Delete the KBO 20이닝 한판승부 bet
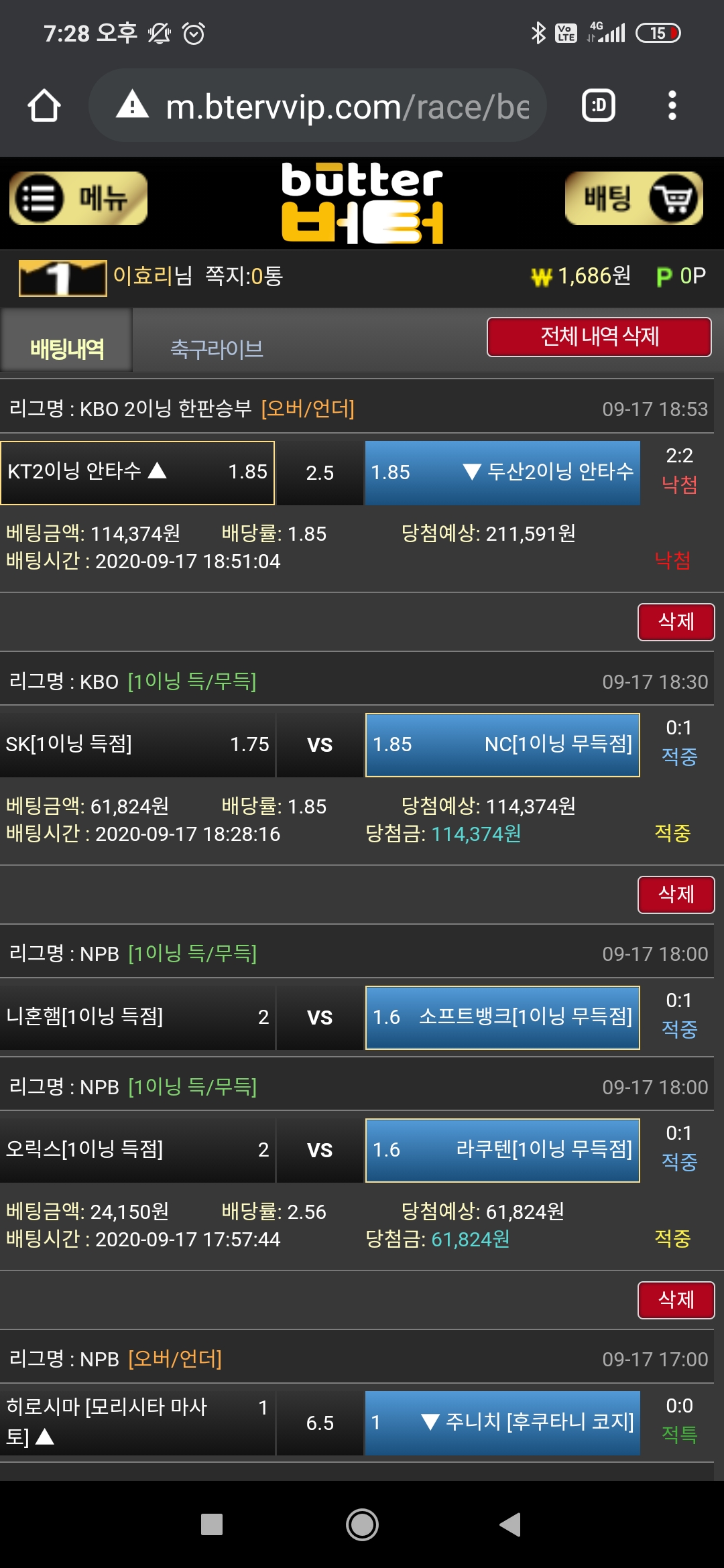The height and width of the screenshot is (1568, 724). [675, 622]
